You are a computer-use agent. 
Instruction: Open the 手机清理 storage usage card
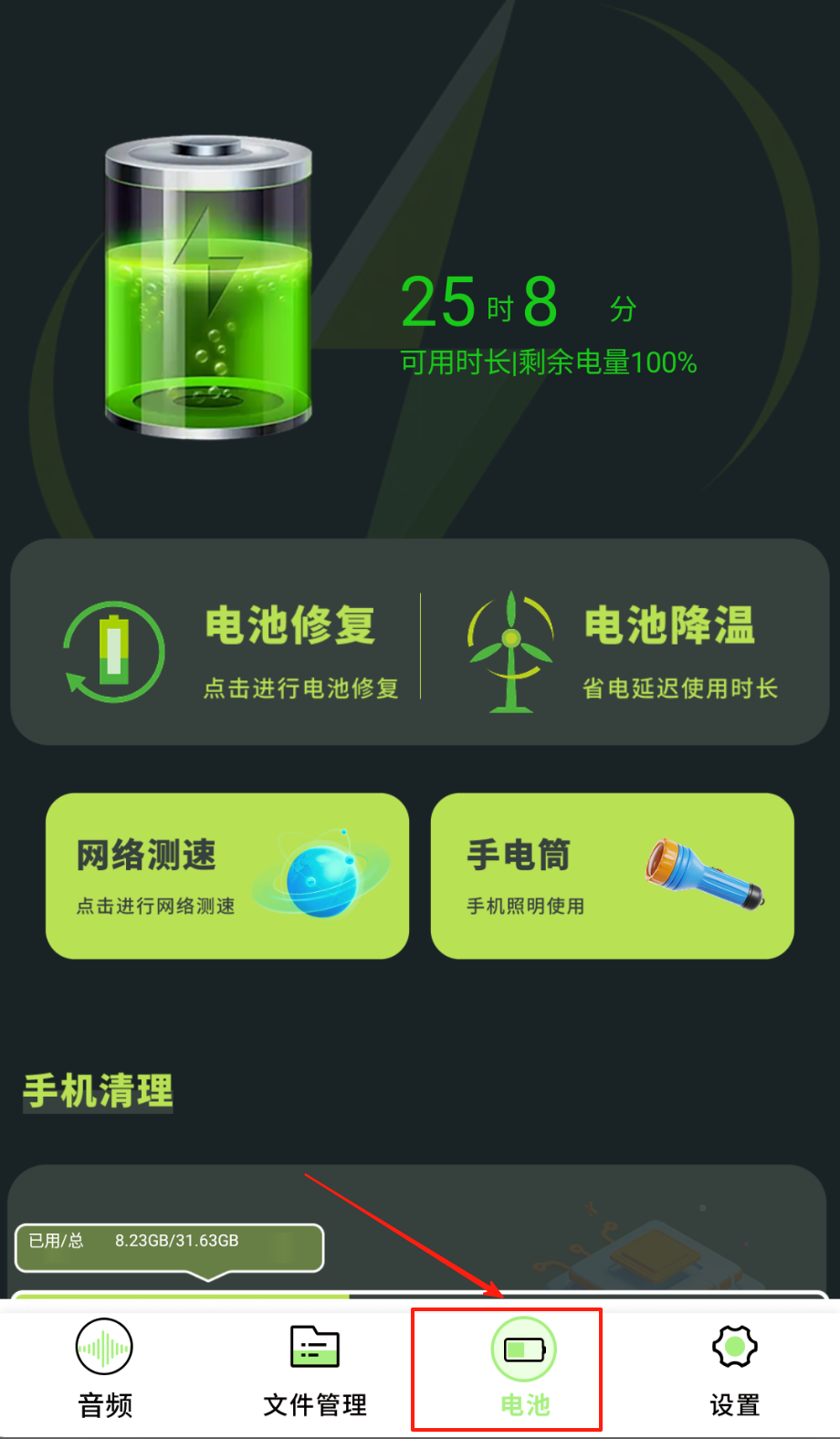[420, 1233]
